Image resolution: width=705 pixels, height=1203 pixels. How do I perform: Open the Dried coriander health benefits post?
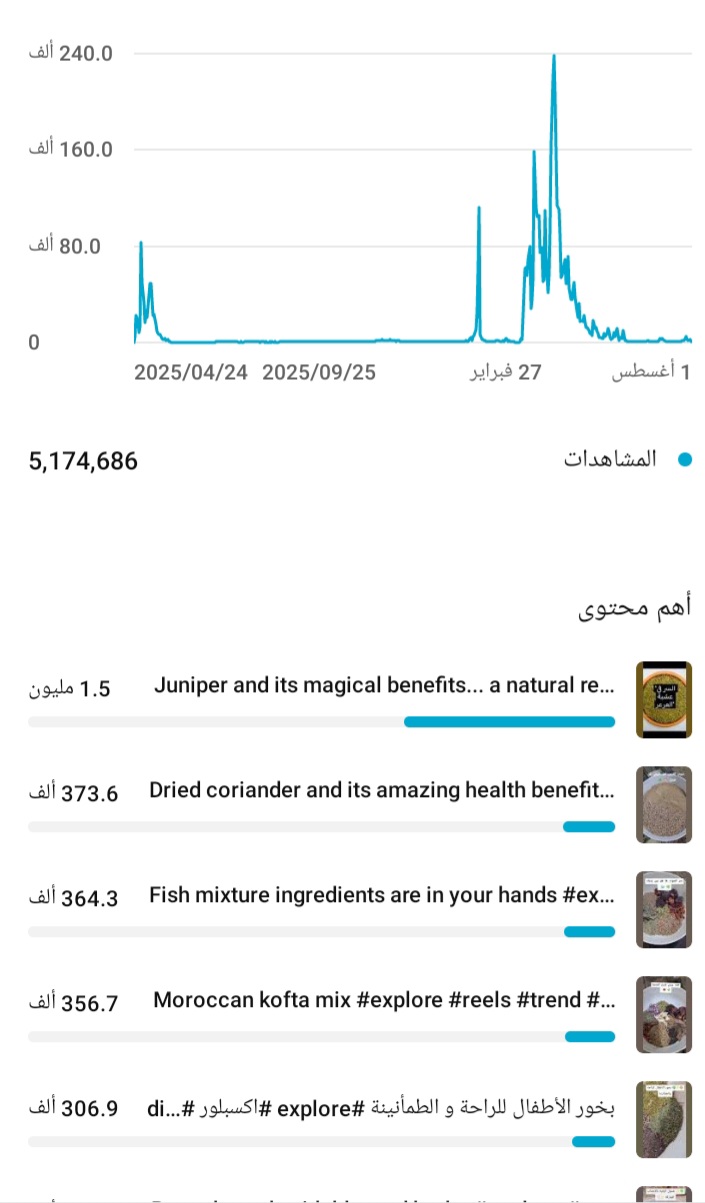click(x=360, y=804)
